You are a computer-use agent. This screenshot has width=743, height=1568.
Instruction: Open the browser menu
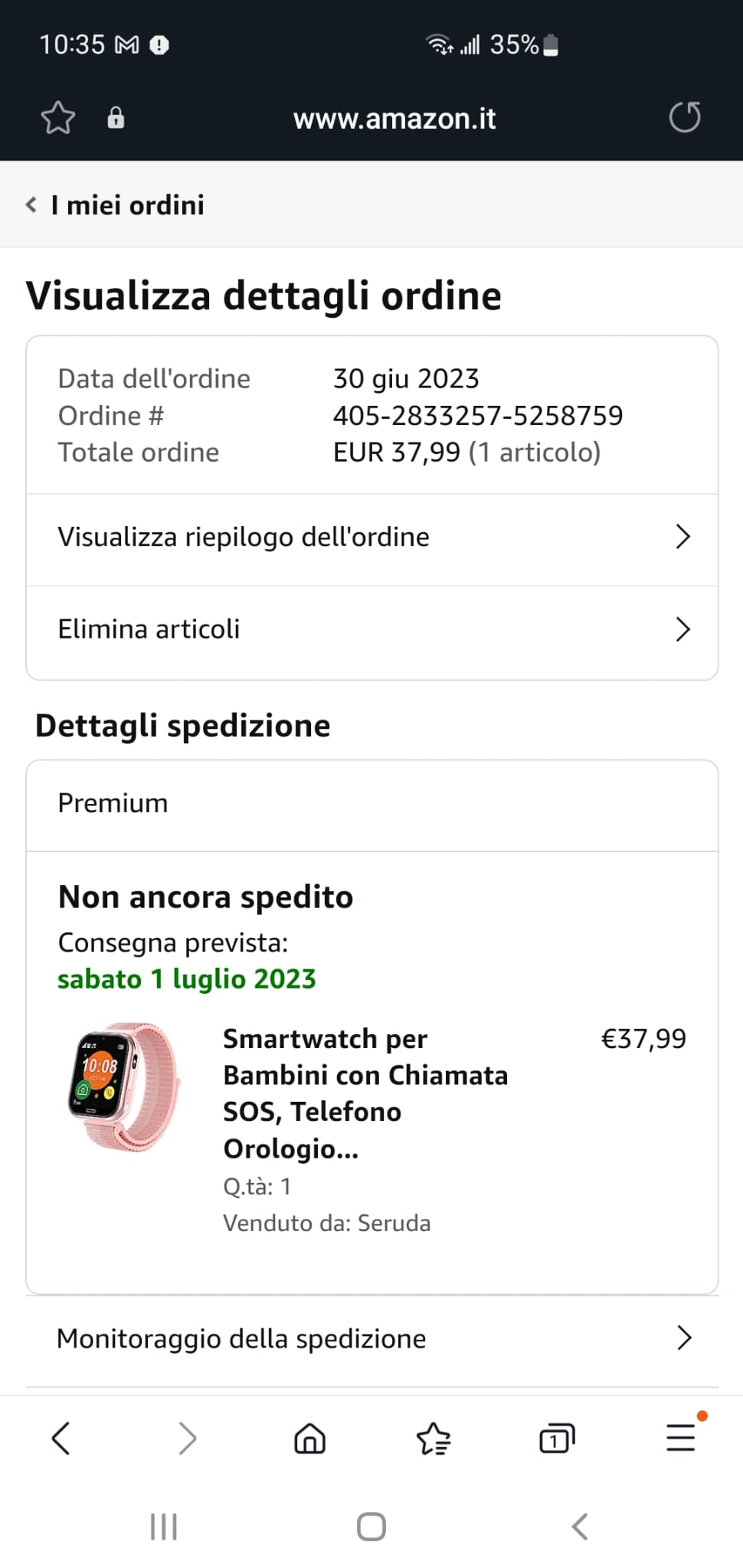click(680, 1438)
